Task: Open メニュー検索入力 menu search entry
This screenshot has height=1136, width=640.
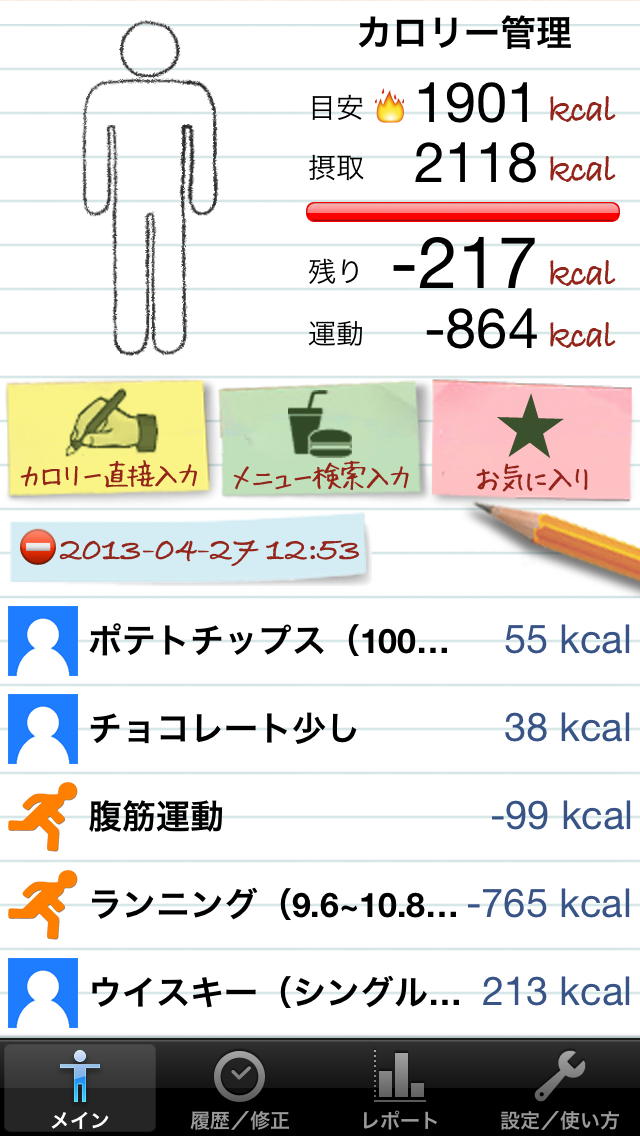Action: [x=321, y=440]
